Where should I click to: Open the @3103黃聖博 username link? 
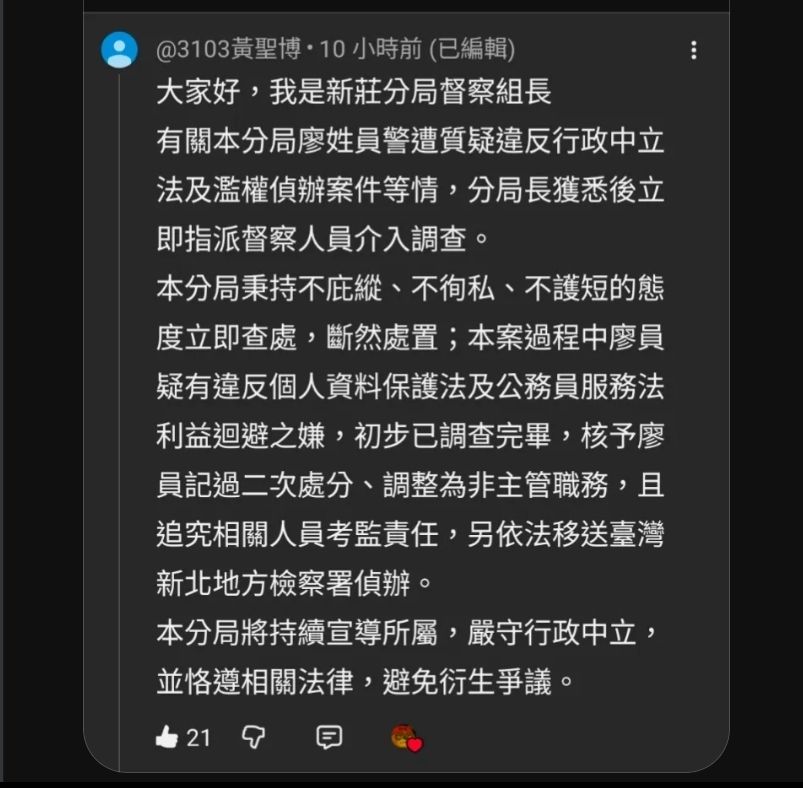pyautogui.click(x=228, y=50)
